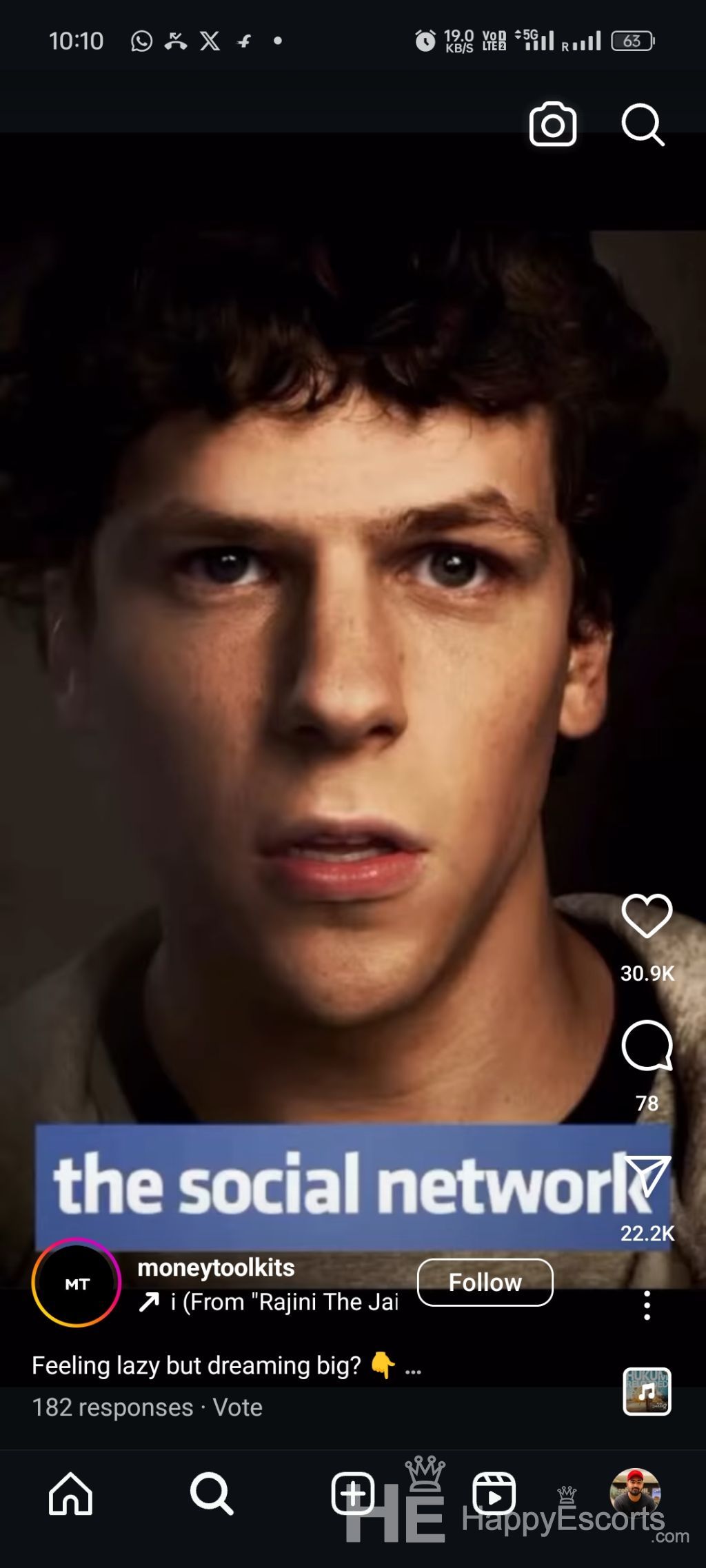Go to the Home tab

(70, 1494)
